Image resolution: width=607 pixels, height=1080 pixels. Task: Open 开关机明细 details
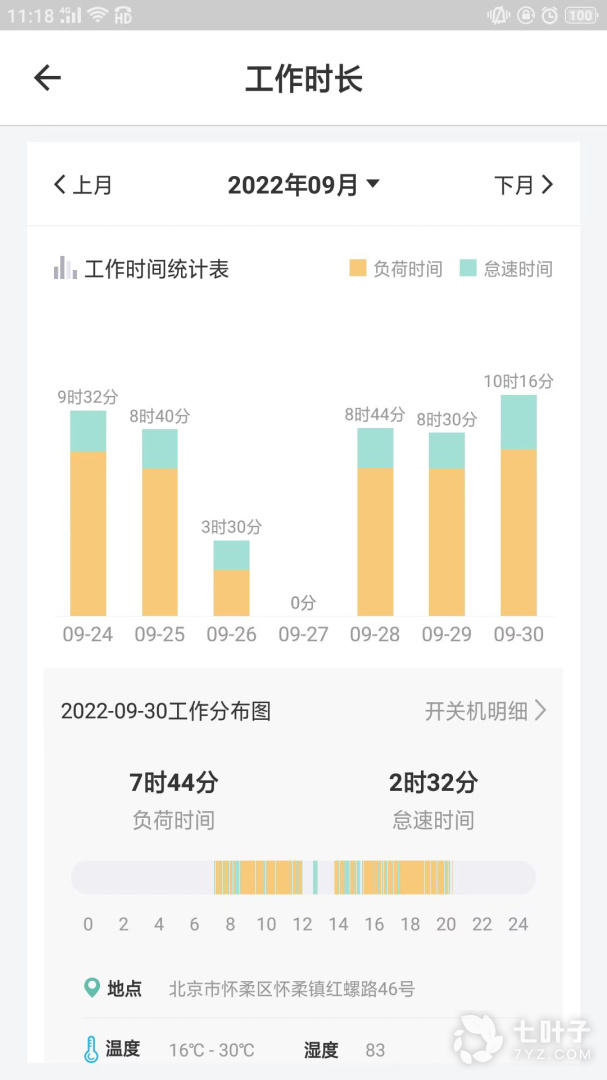pos(486,711)
